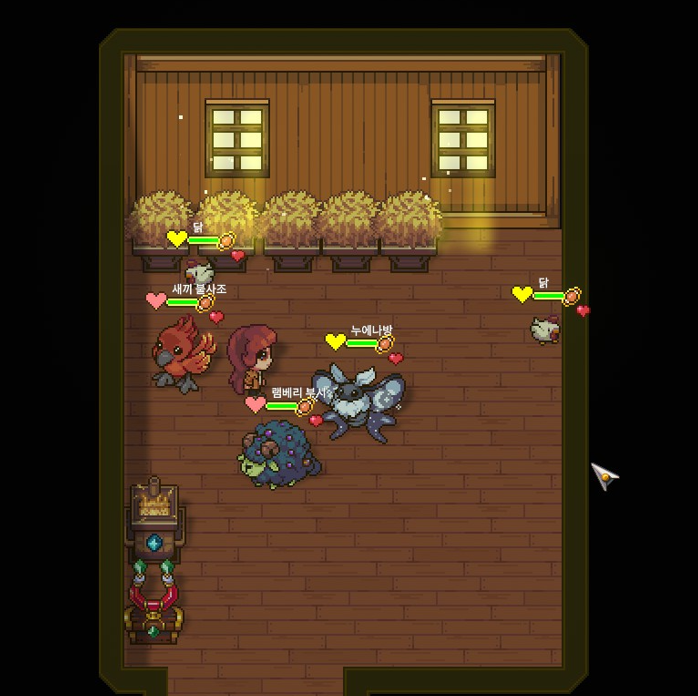This screenshot has width=698, height=696.
Task: Tap the 닭 chicken by hay troughs
Action: 200,273
